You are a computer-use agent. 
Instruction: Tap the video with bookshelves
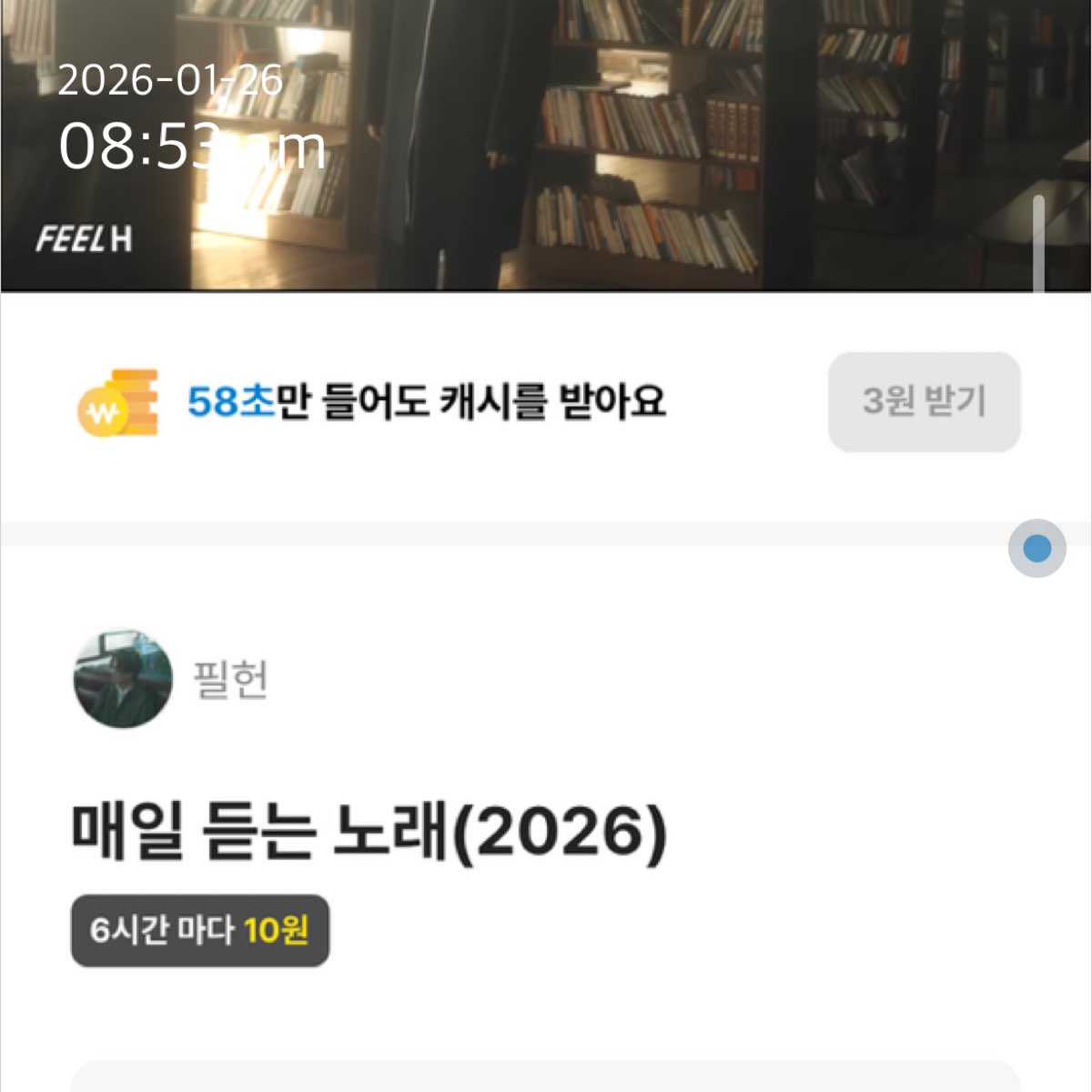546,146
